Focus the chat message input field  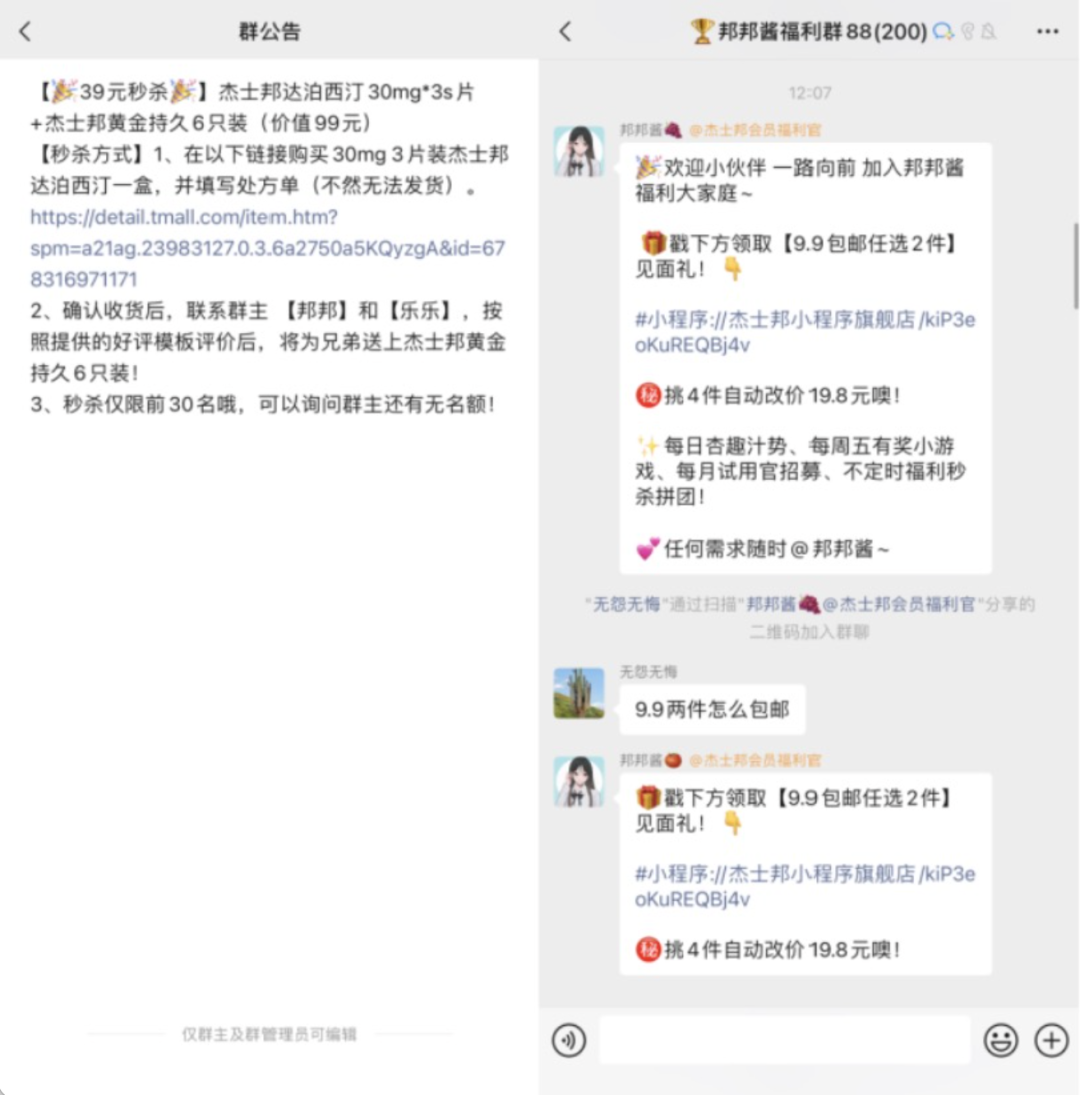coord(784,1041)
